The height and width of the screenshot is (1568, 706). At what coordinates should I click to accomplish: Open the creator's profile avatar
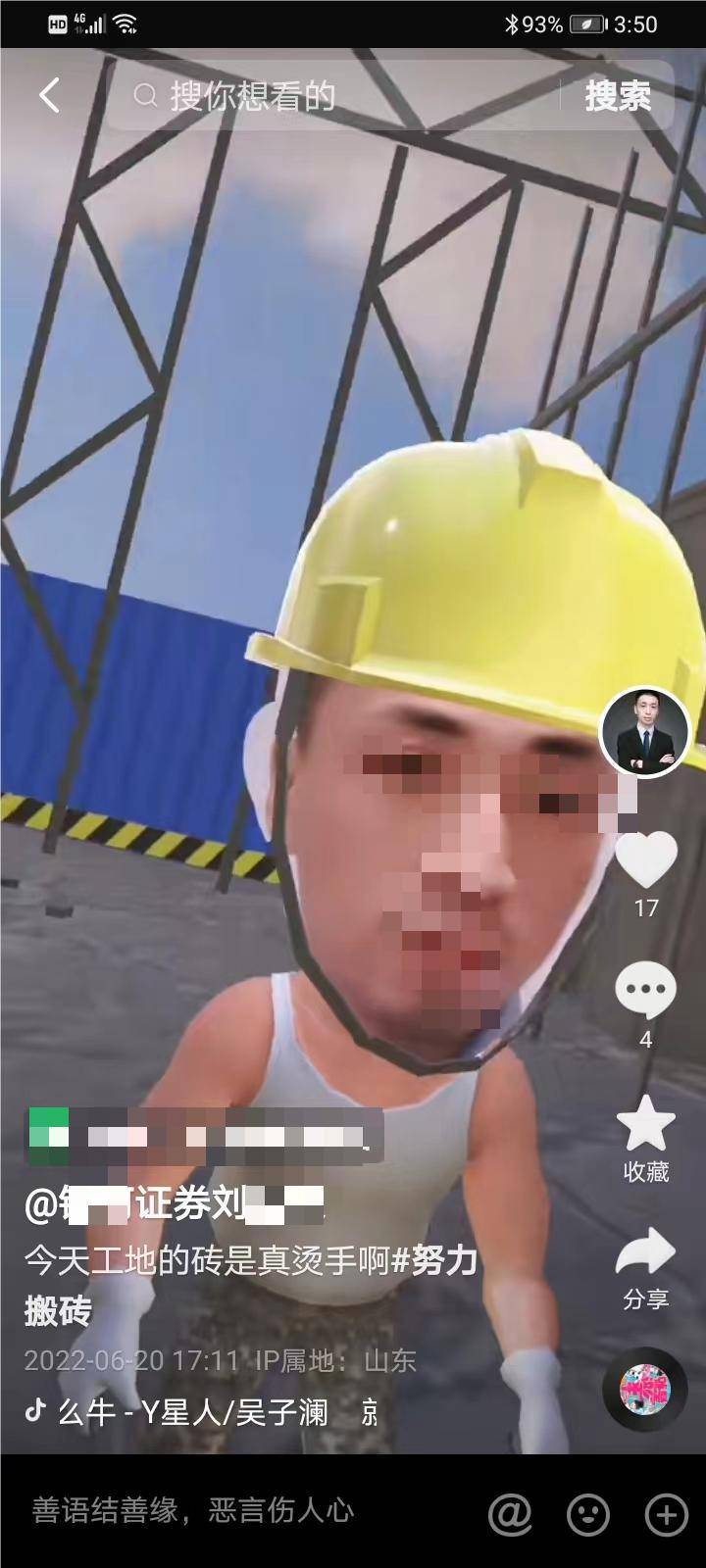(644, 732)
